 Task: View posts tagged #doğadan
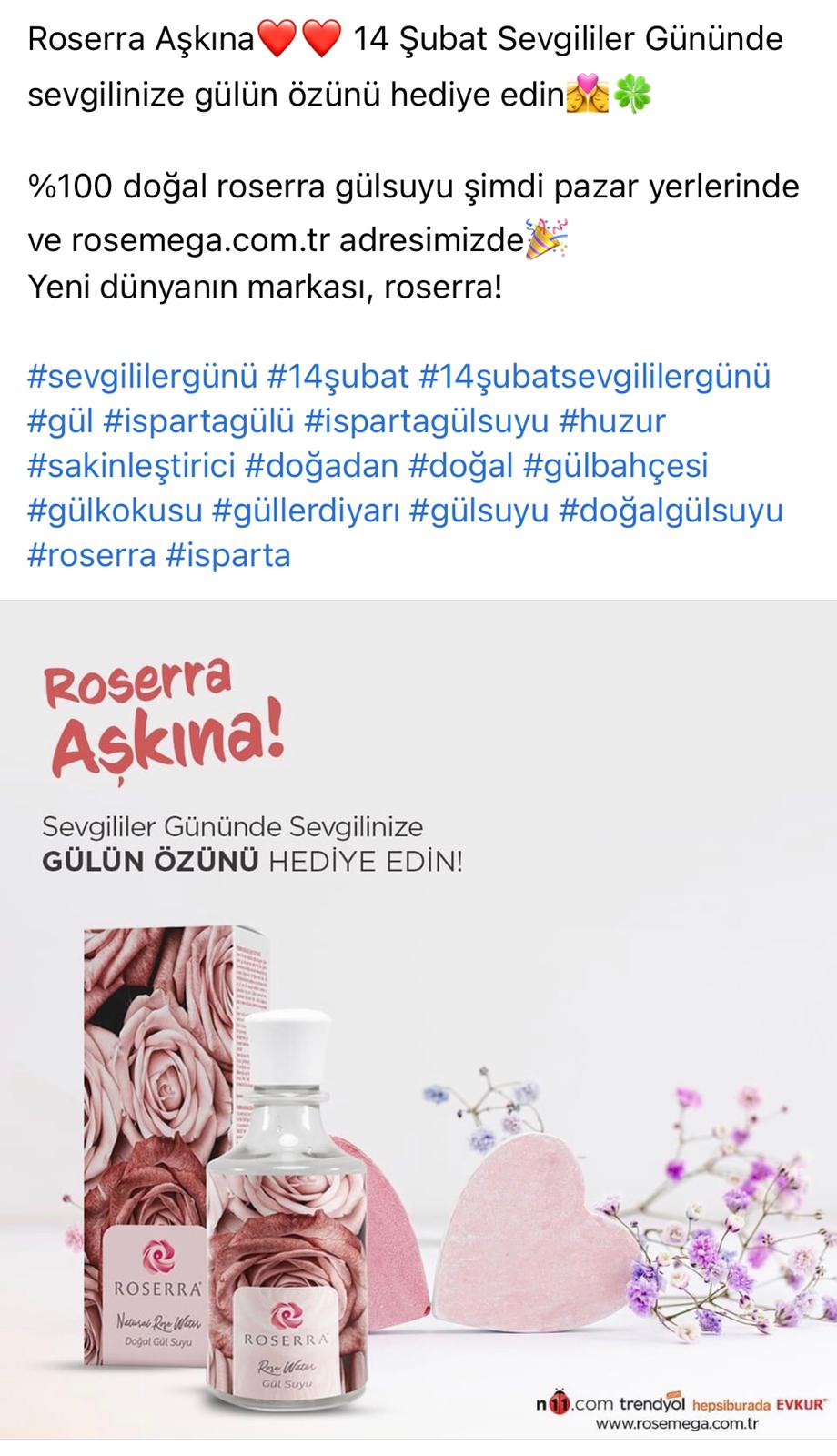(x=322, y=465)
